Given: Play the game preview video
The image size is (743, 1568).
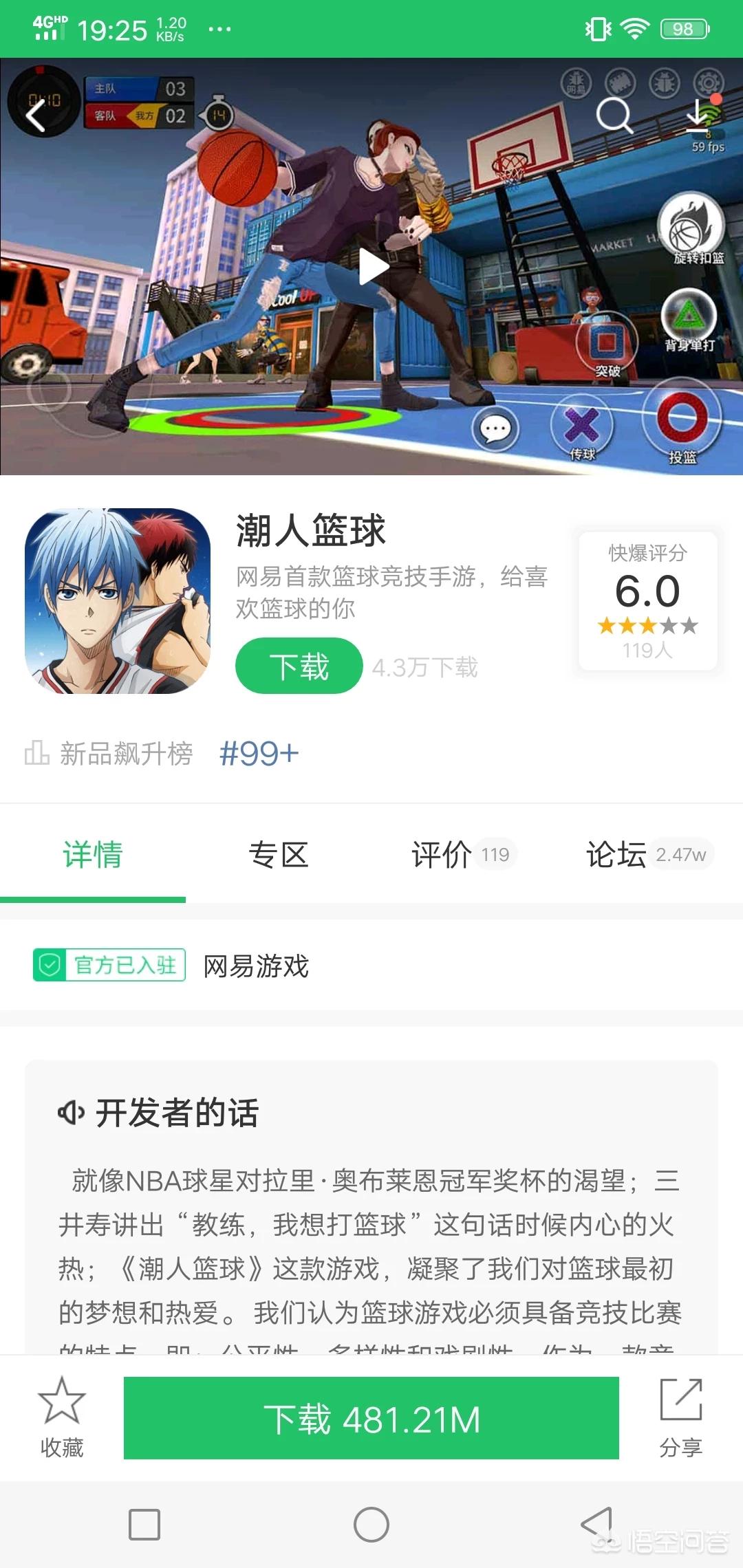Looking at the screenshot, I should (372, 267).
